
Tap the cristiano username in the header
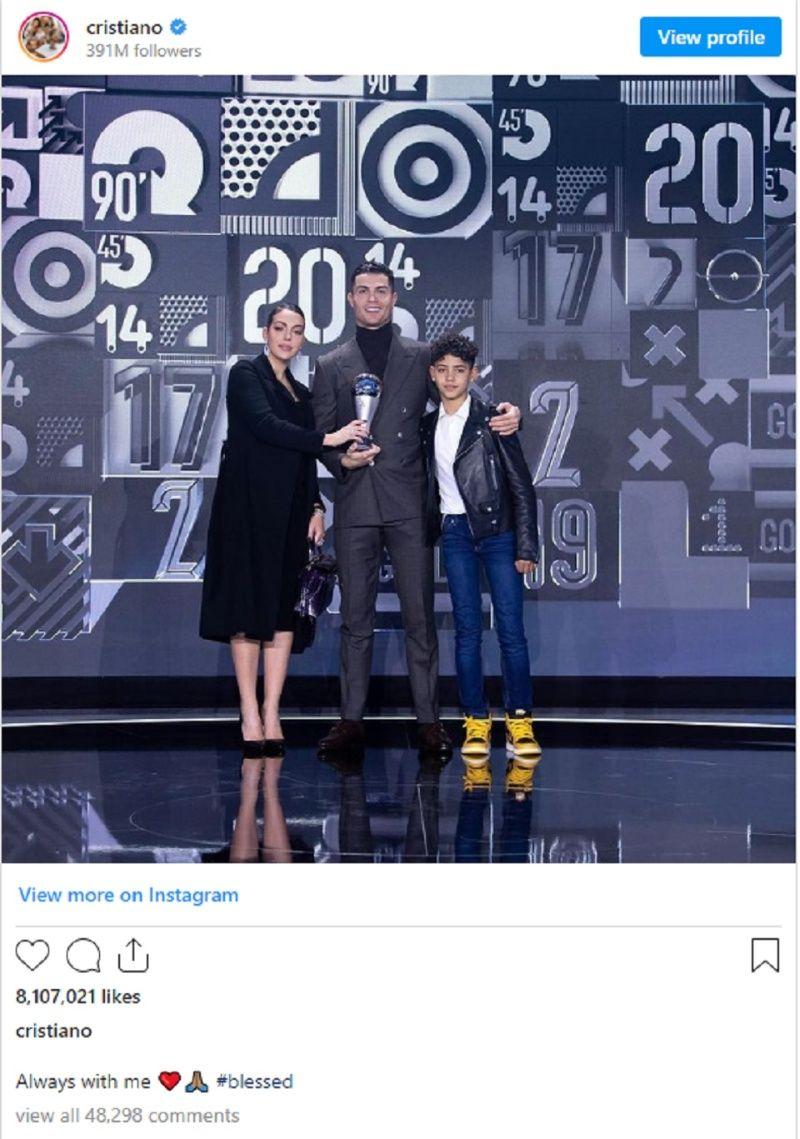[124, 28]
